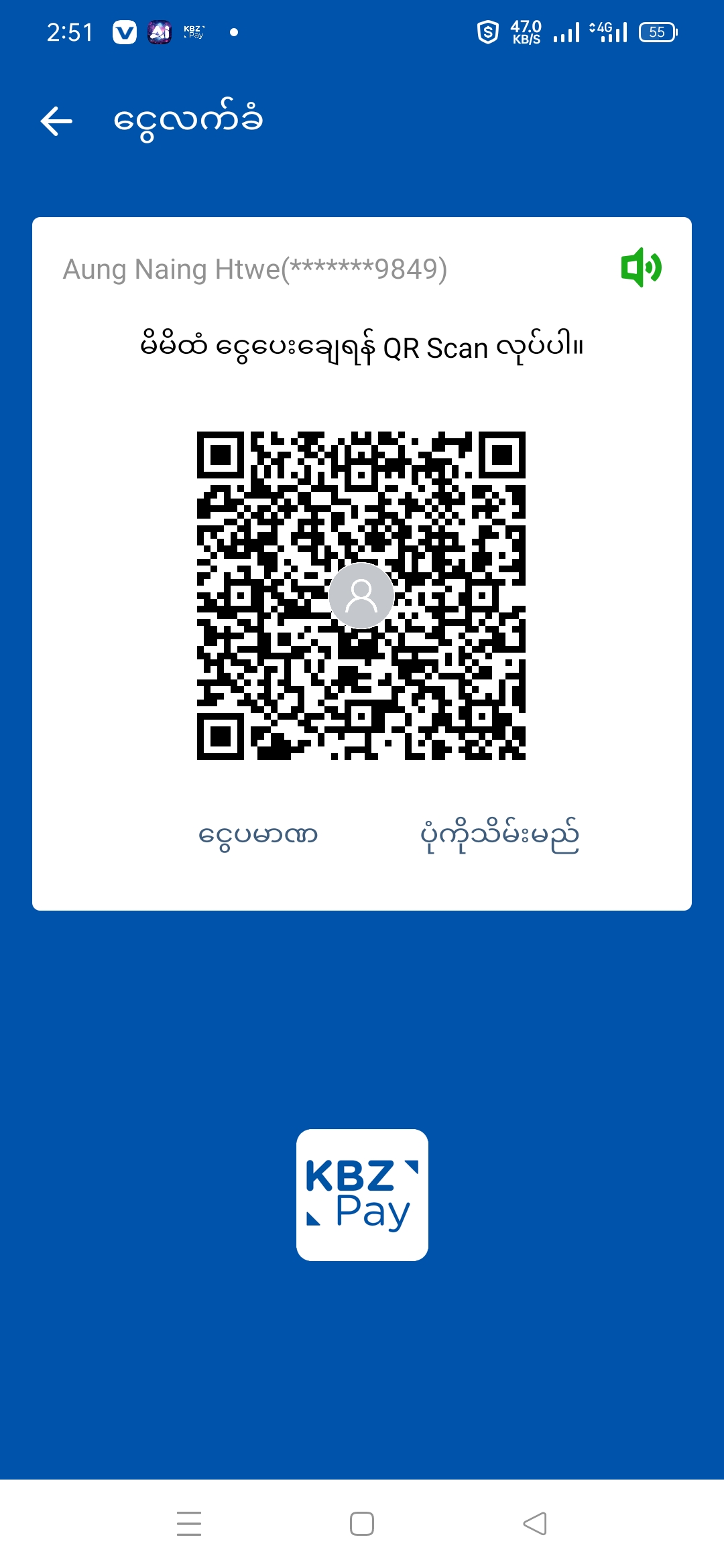Go to the home screen

tap(362, 1523)
